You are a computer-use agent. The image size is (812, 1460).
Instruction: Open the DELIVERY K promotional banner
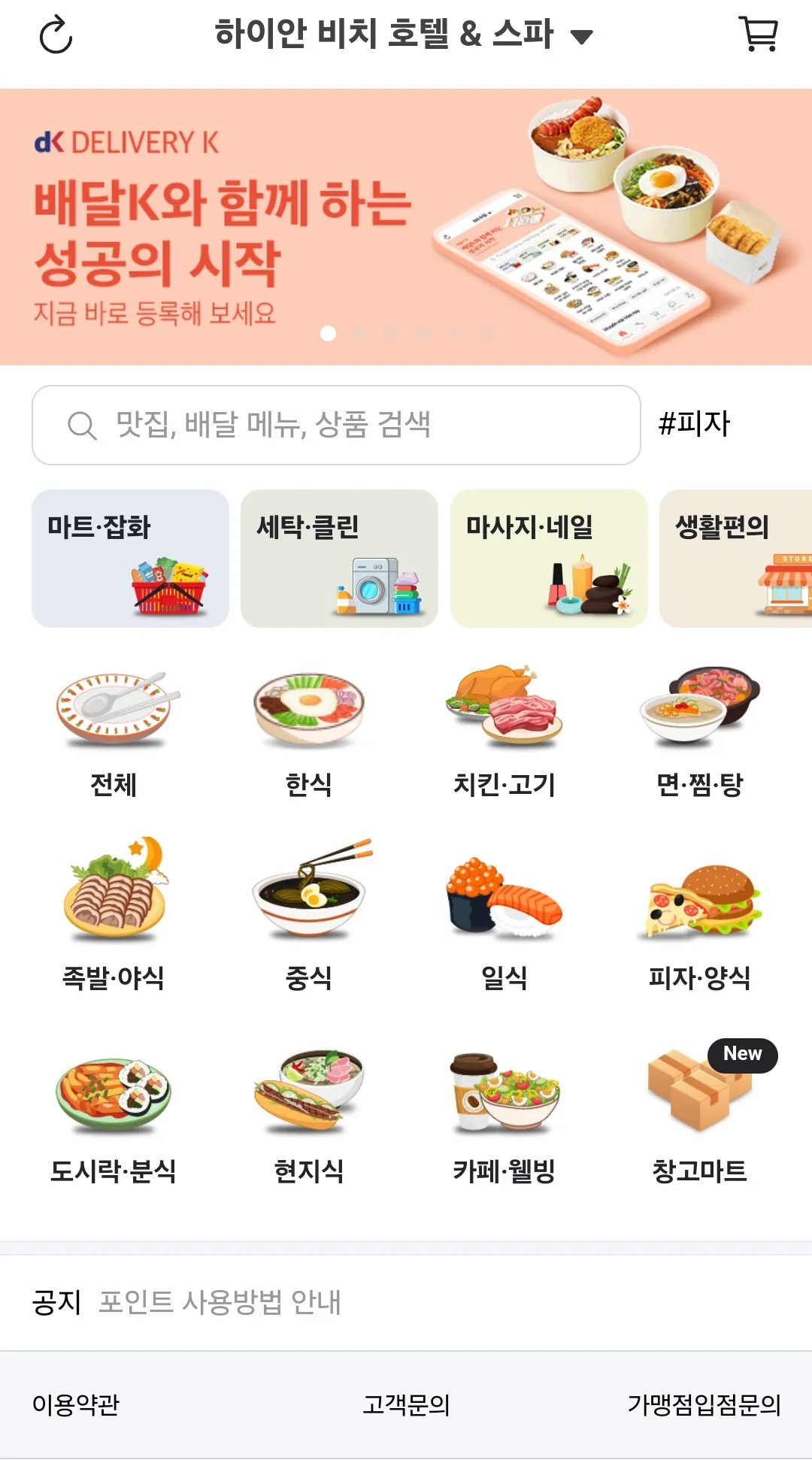click(406, 227)
